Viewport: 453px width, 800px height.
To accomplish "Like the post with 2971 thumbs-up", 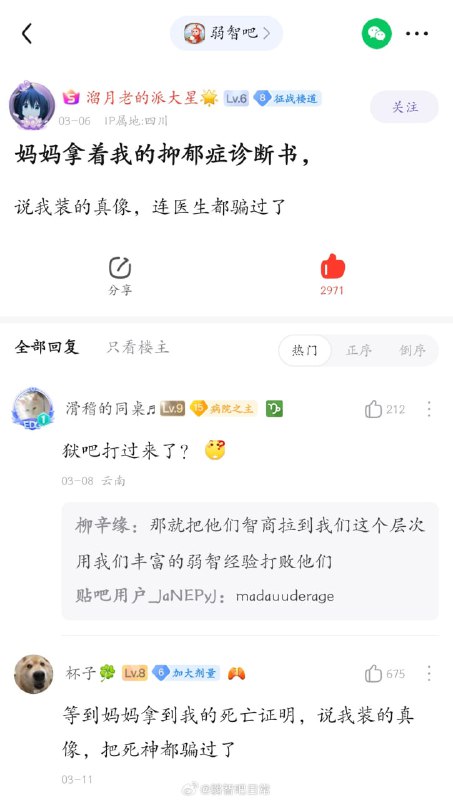I will [332, 274].
